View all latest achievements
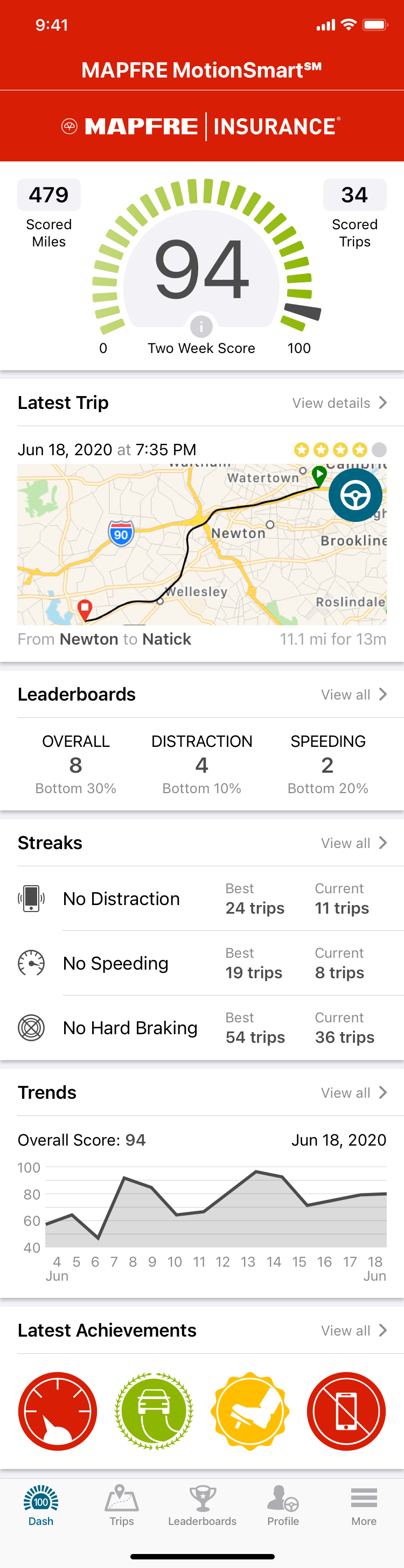The image size is (404, 1568). tap(353, 1331)
